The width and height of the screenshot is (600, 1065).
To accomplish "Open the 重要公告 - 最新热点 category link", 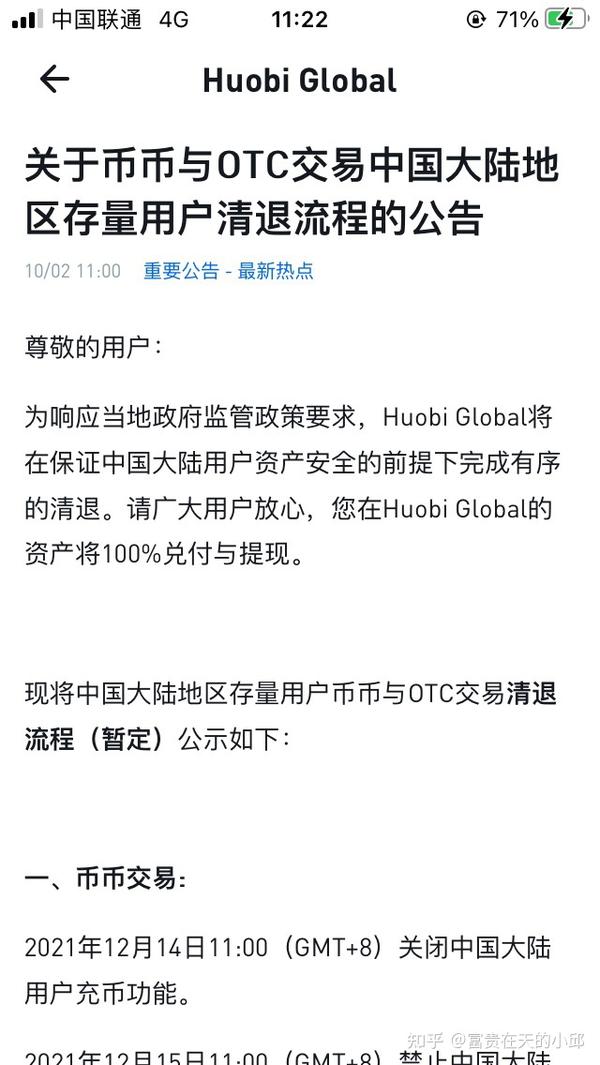I will coord(228,271).
